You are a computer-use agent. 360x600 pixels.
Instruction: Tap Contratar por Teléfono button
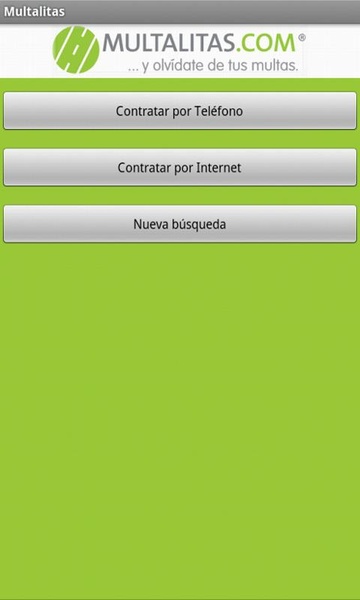coord(180,111)
